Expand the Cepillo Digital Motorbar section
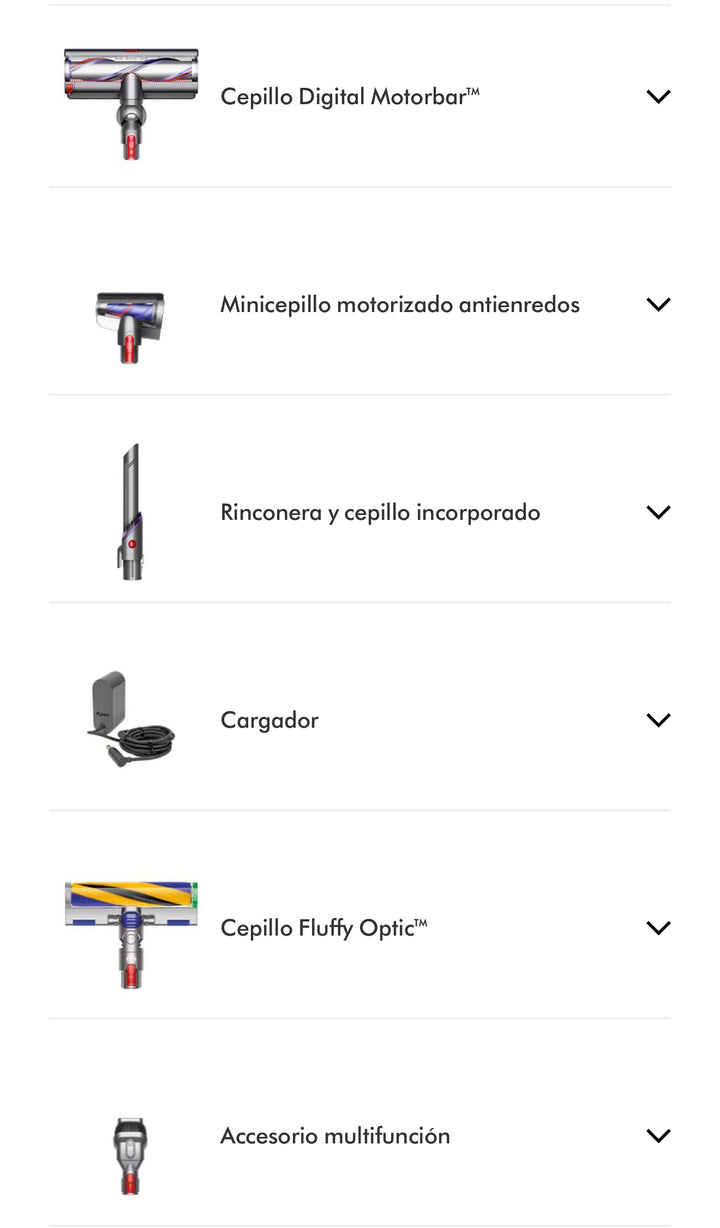This screenshot has width=720, height=1228. [x=359, y=96]
